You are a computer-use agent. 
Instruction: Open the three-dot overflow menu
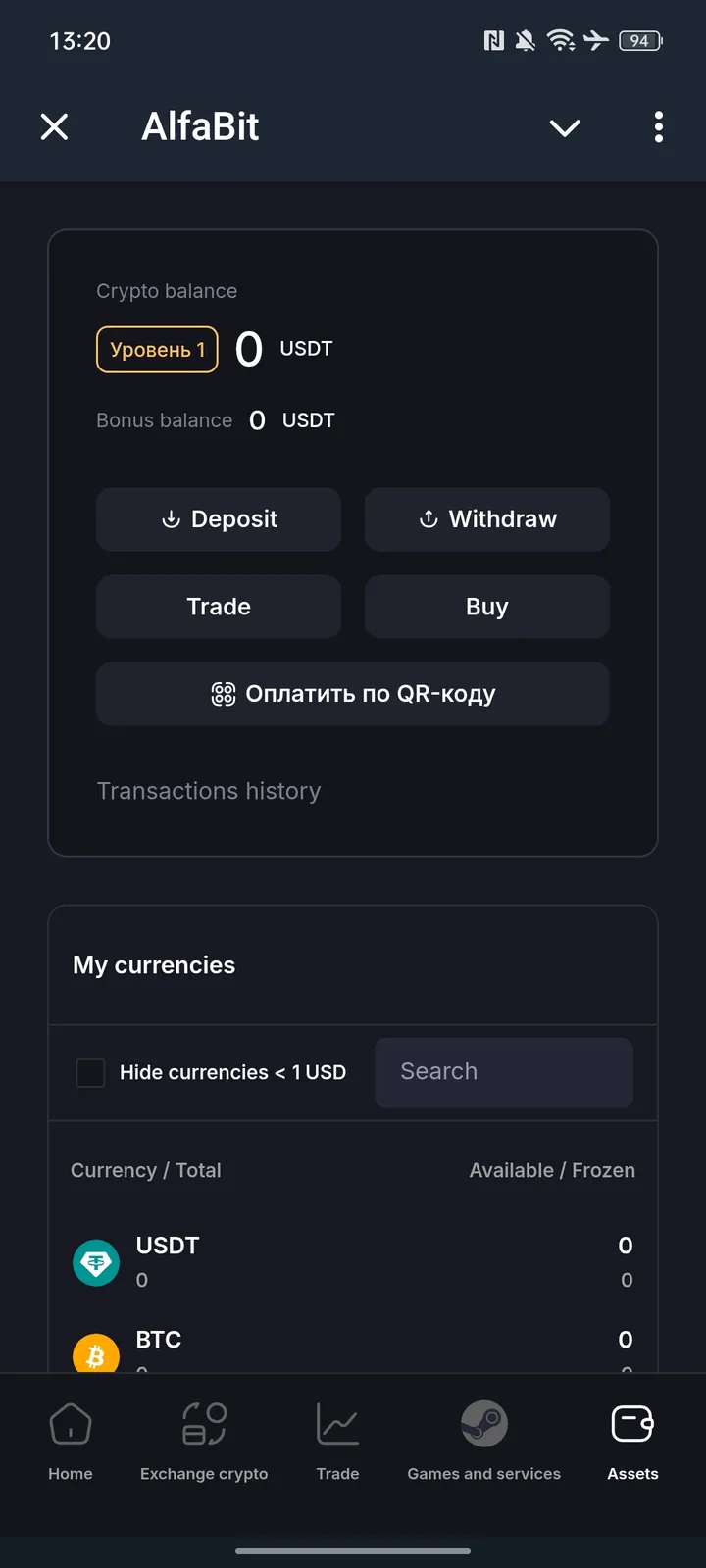tap(658, 126)
